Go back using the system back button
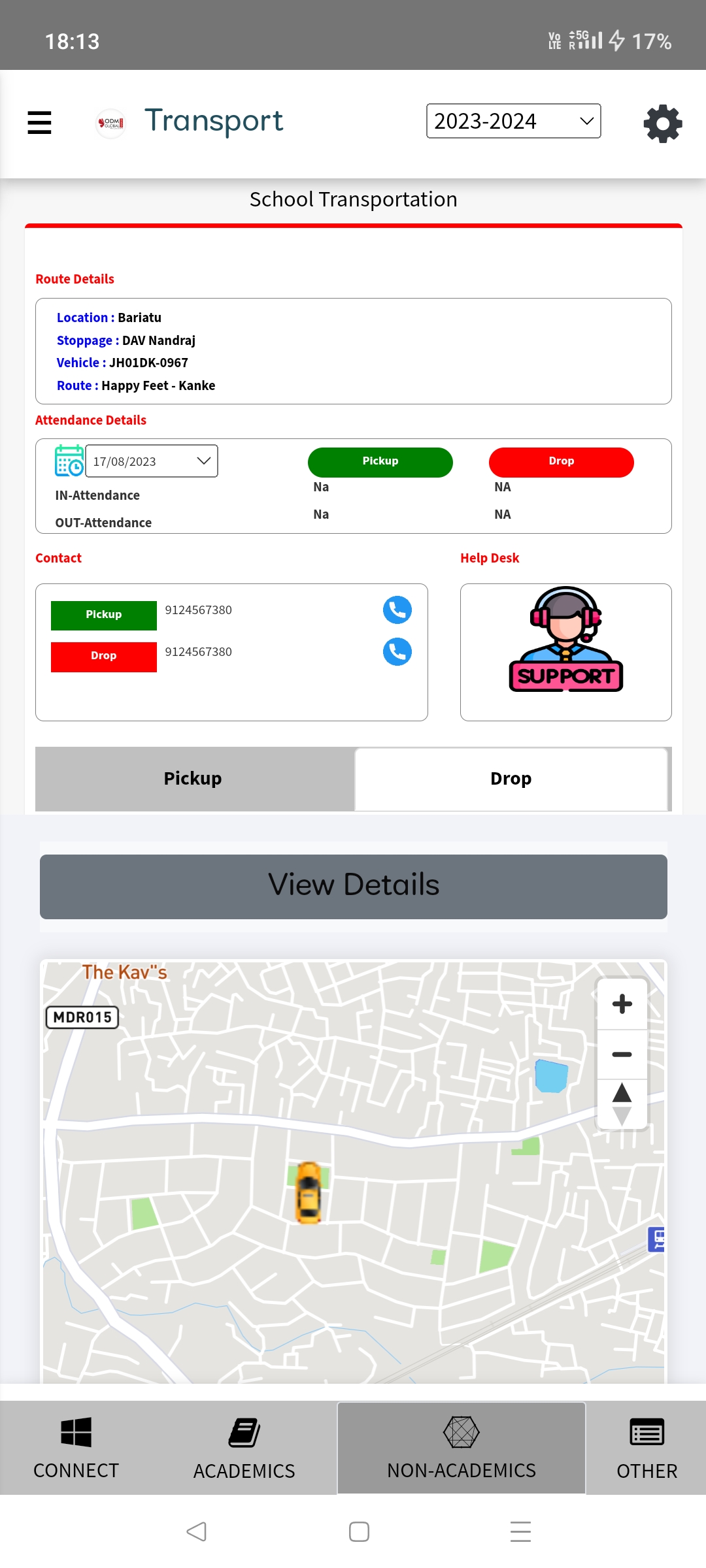 tap(196, 1531)
